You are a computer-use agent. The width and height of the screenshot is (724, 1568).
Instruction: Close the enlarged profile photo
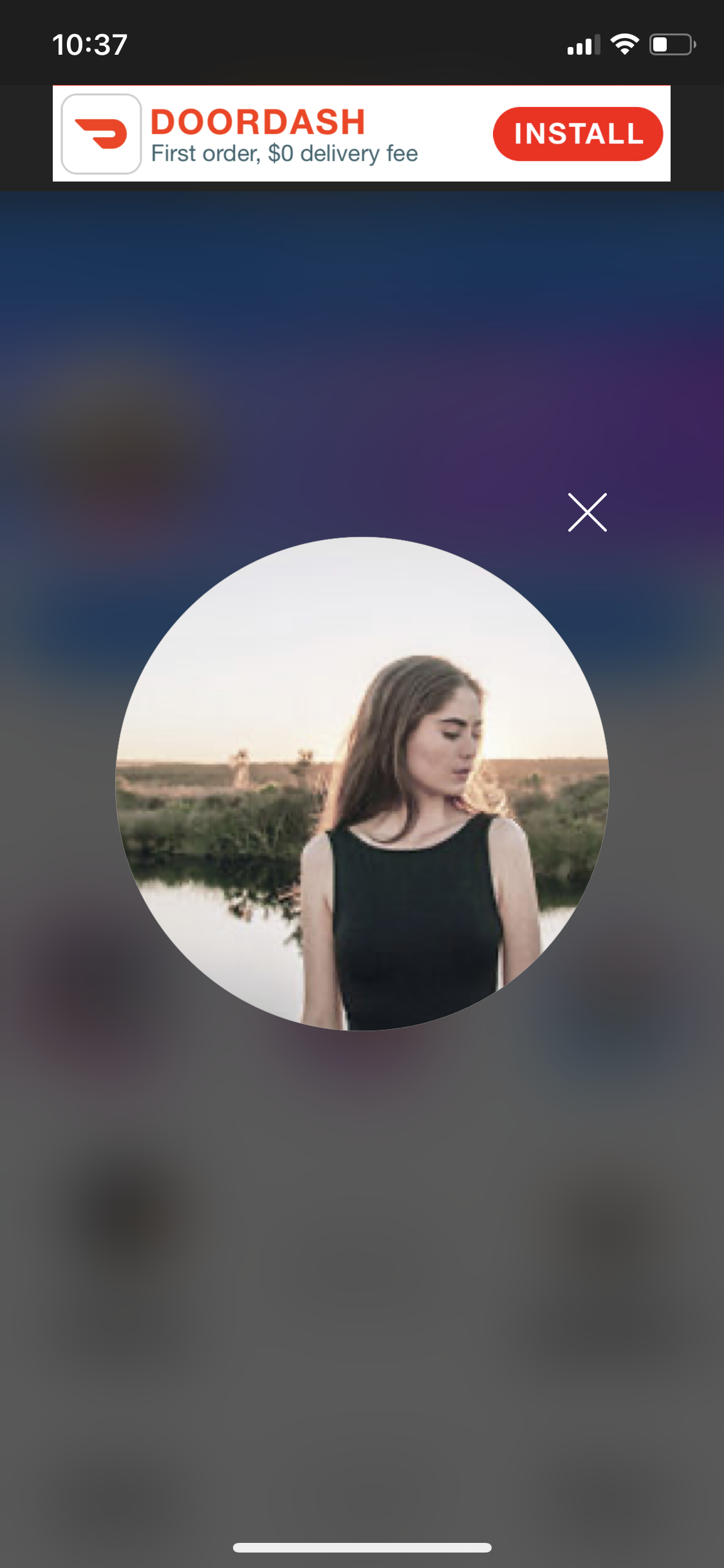[x=587, y=512]
